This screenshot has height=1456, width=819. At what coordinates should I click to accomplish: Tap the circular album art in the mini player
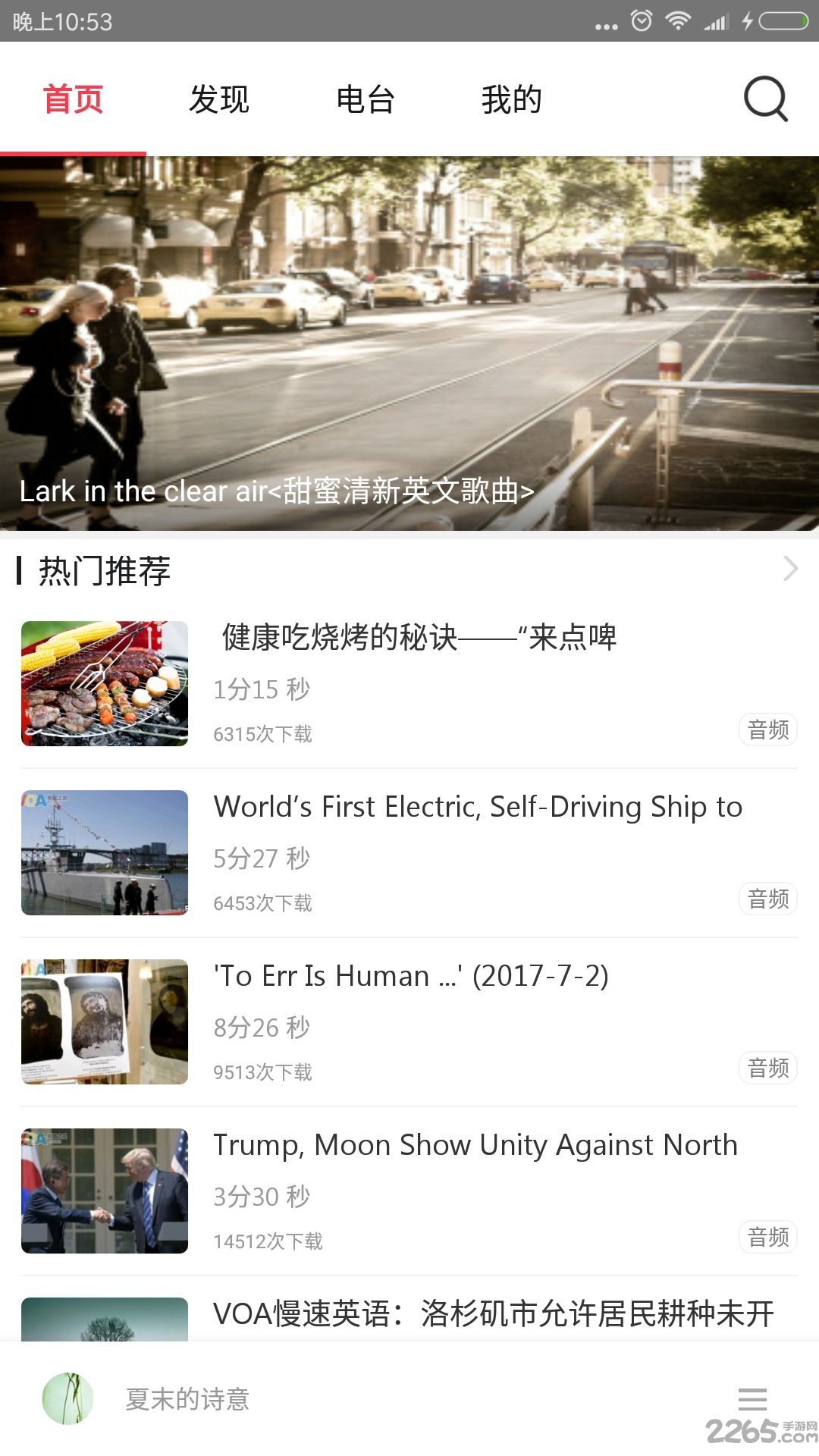pyautogui.click(x=67, y=1399)
